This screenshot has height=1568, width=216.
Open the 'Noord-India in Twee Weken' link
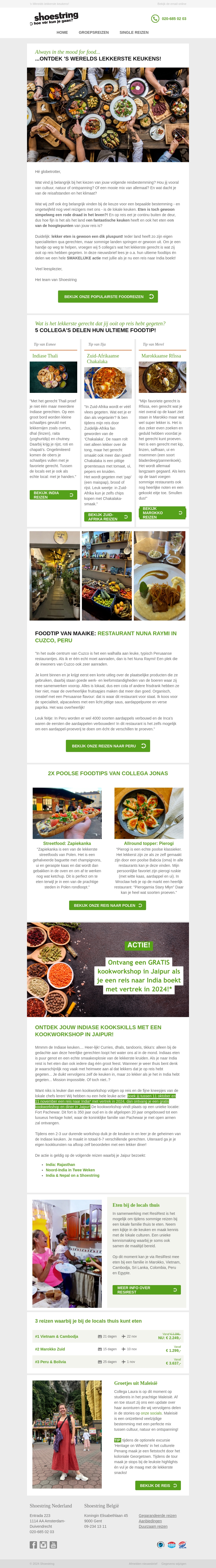tap(70, 1170)
